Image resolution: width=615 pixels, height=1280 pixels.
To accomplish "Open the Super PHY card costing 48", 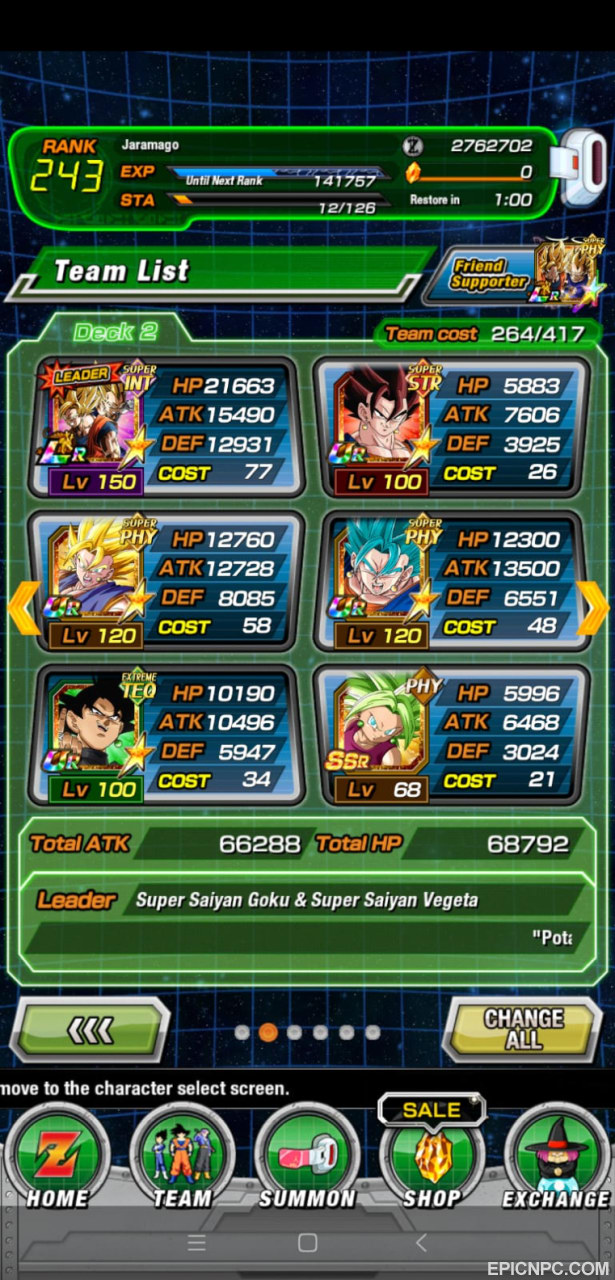I will click(450, 582).
